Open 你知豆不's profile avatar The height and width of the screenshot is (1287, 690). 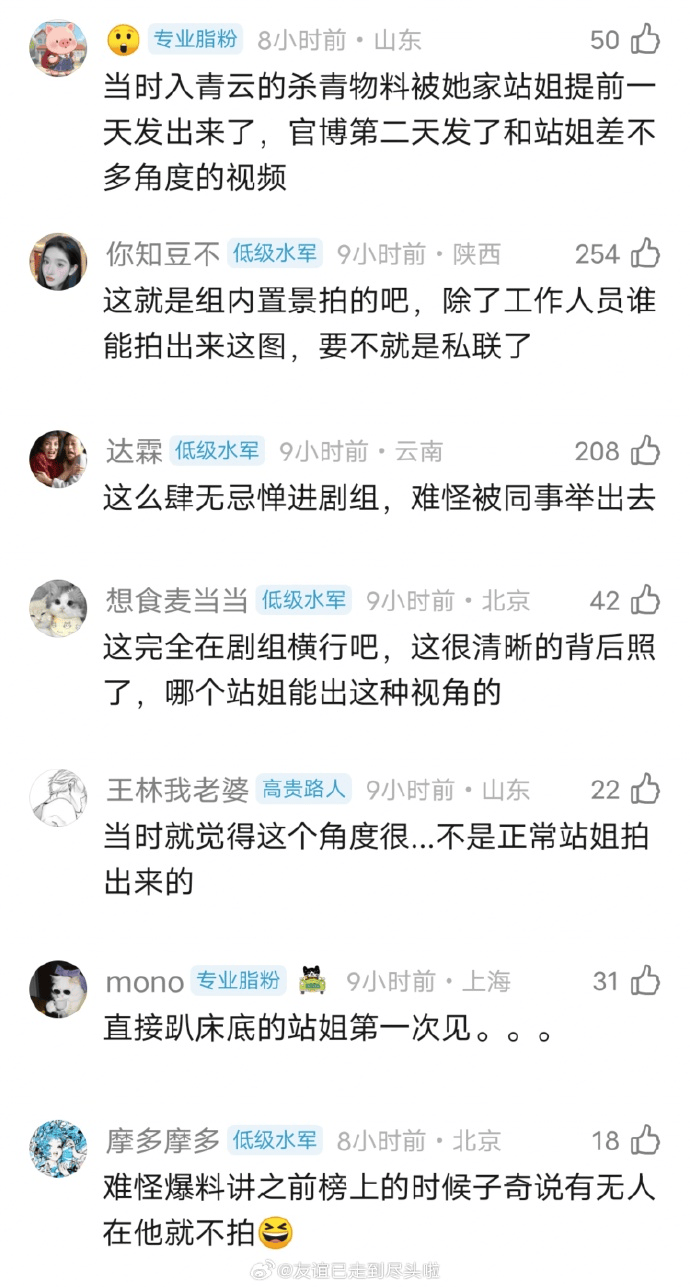click(x=58, y=262)
